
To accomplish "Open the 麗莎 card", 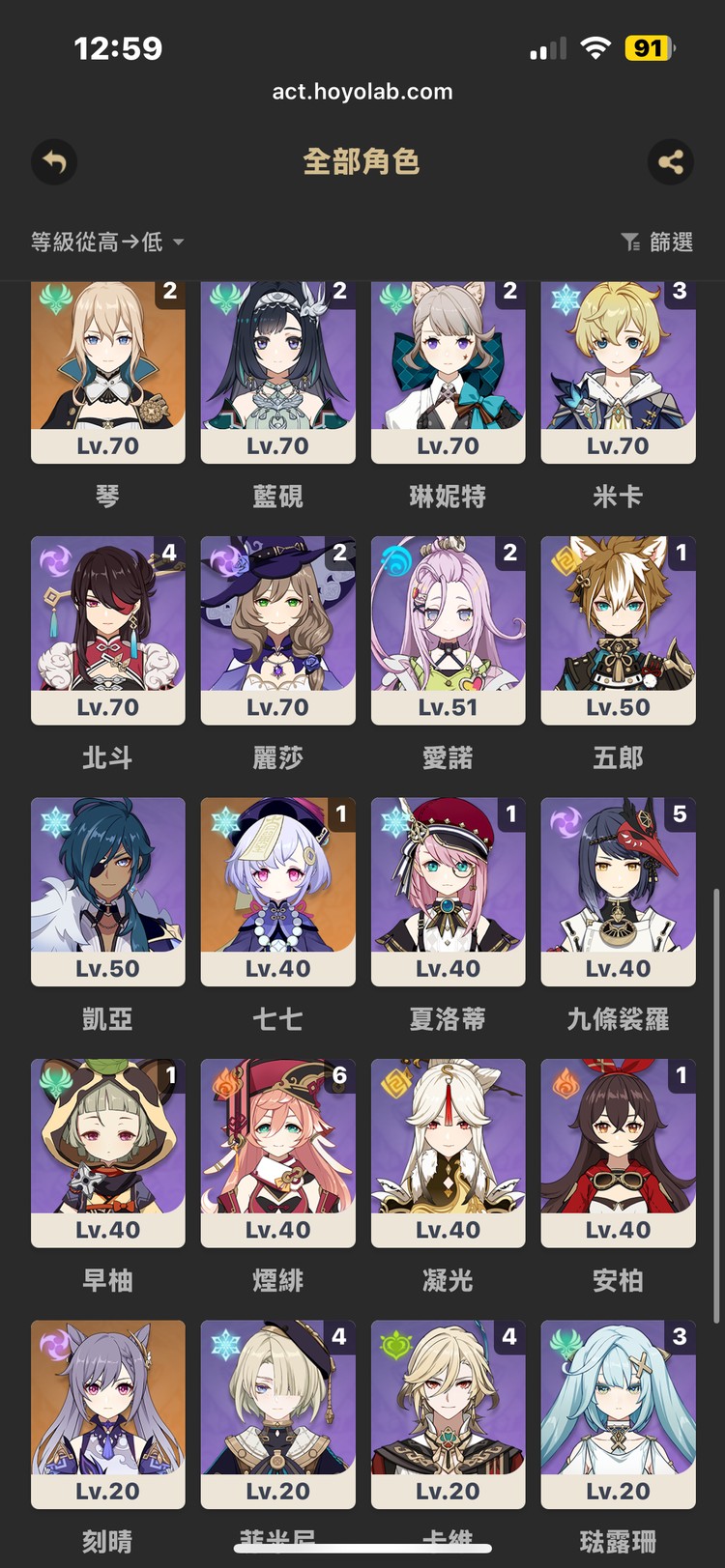I will tap(277, 630).
